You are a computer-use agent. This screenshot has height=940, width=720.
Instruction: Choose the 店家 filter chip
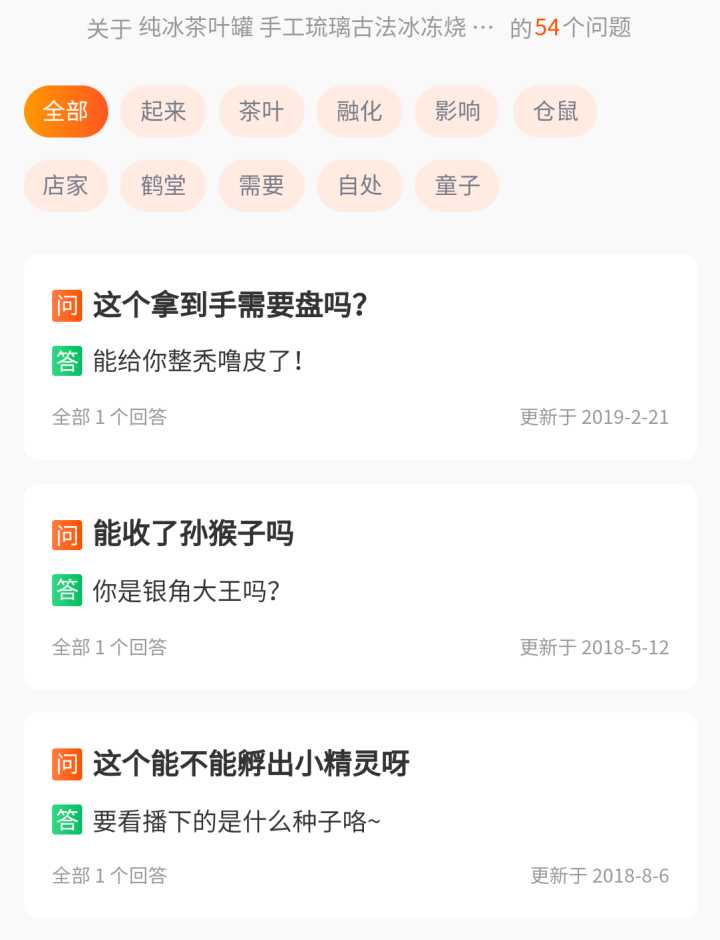tap(66, 186)
